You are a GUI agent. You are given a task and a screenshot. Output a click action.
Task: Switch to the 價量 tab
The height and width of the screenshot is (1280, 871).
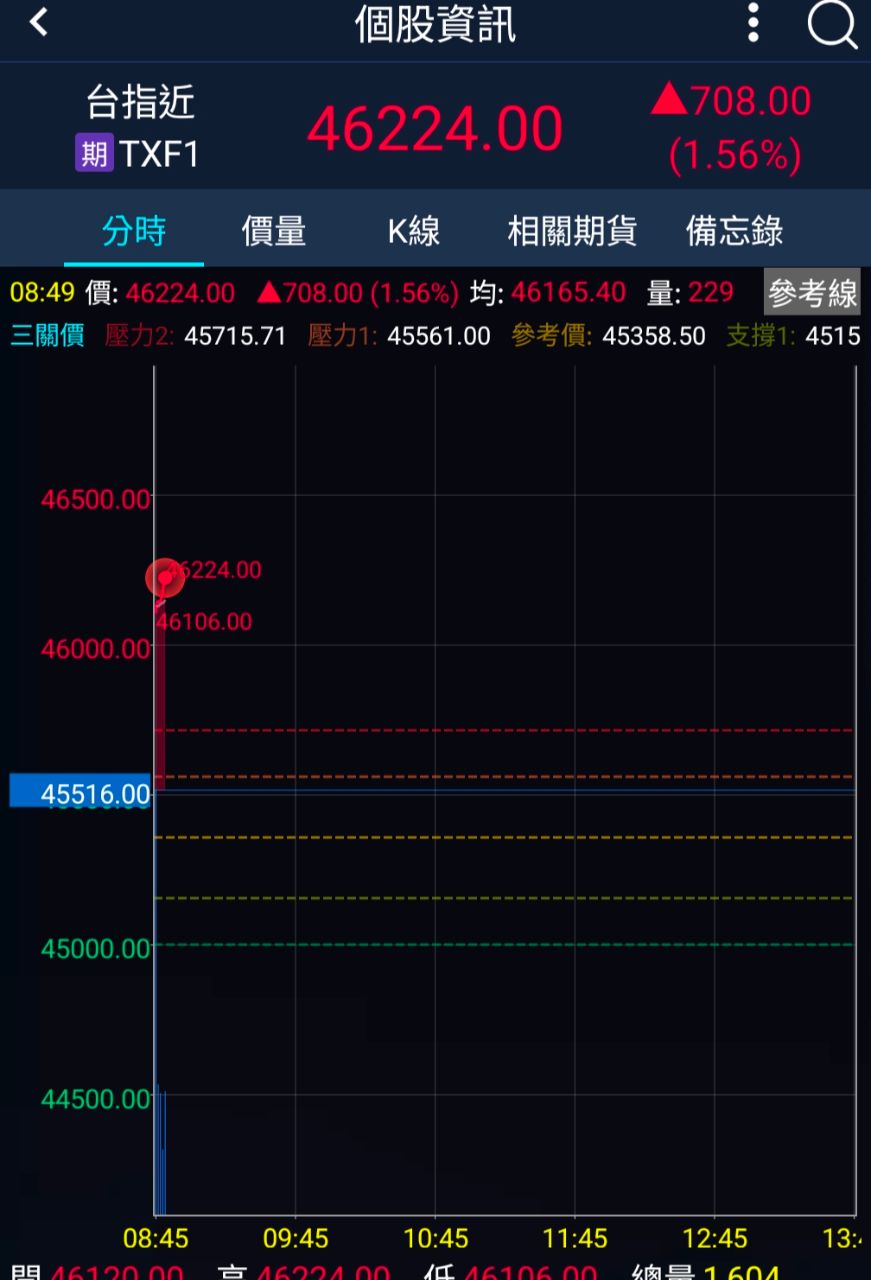[273, 232]
